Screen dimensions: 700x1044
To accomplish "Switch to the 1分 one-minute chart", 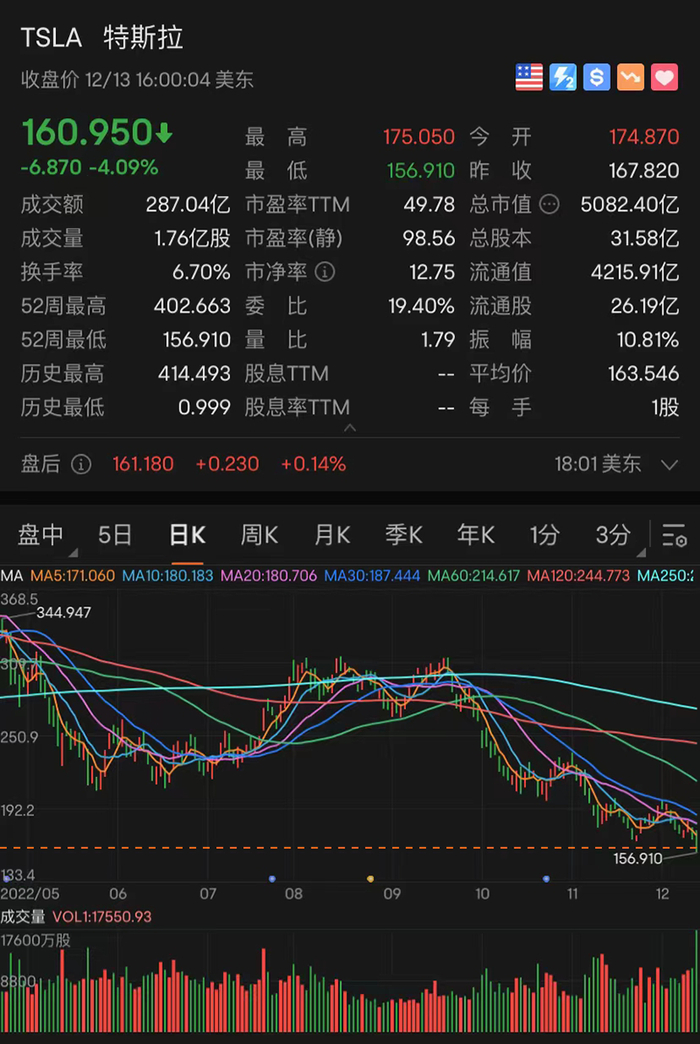I will click(544, 535).
